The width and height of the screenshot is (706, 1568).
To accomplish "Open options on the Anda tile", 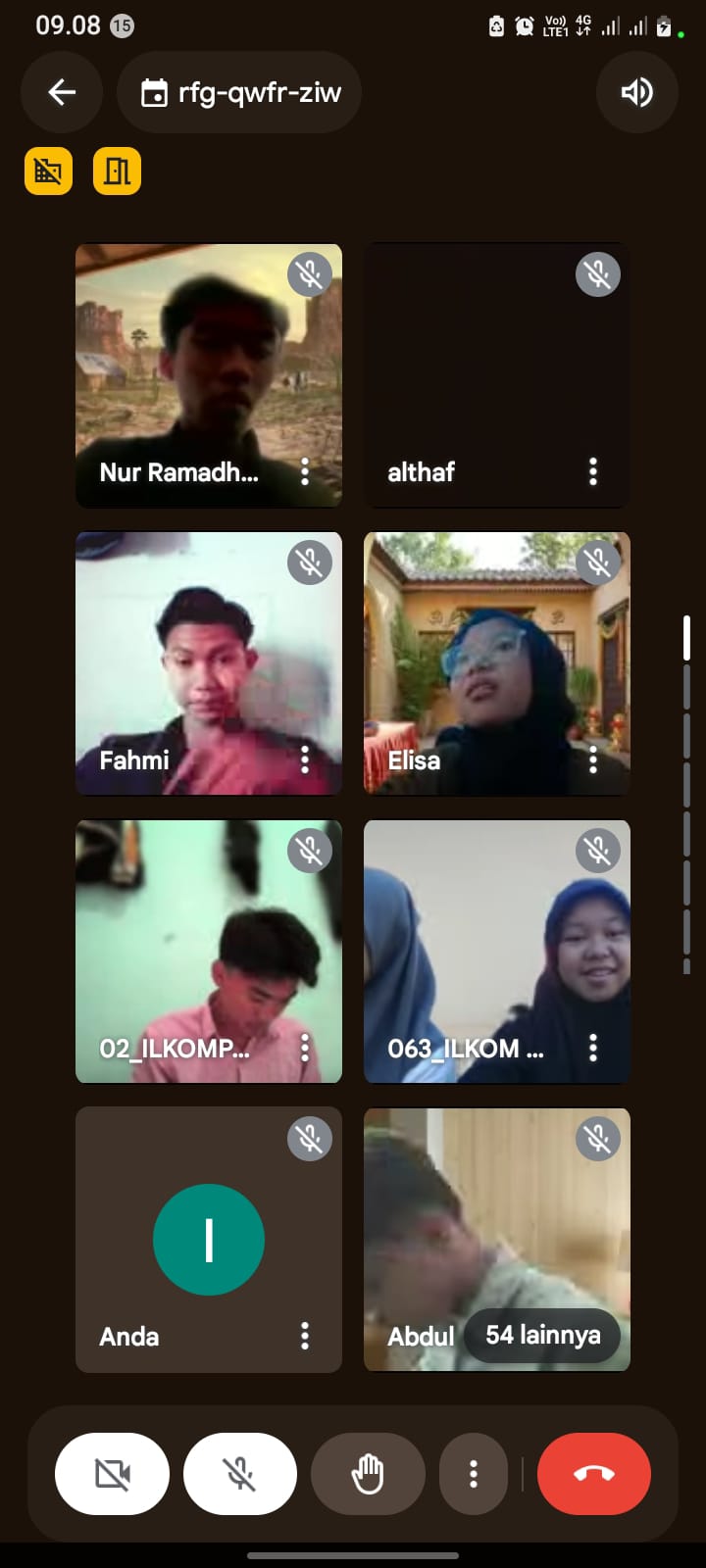I will click(x=305, y=1336).
